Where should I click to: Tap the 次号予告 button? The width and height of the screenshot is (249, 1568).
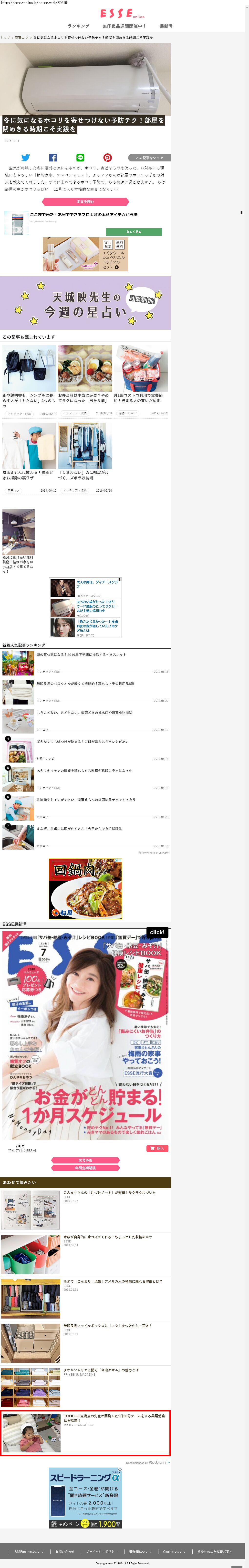(x=85, y=1160)
